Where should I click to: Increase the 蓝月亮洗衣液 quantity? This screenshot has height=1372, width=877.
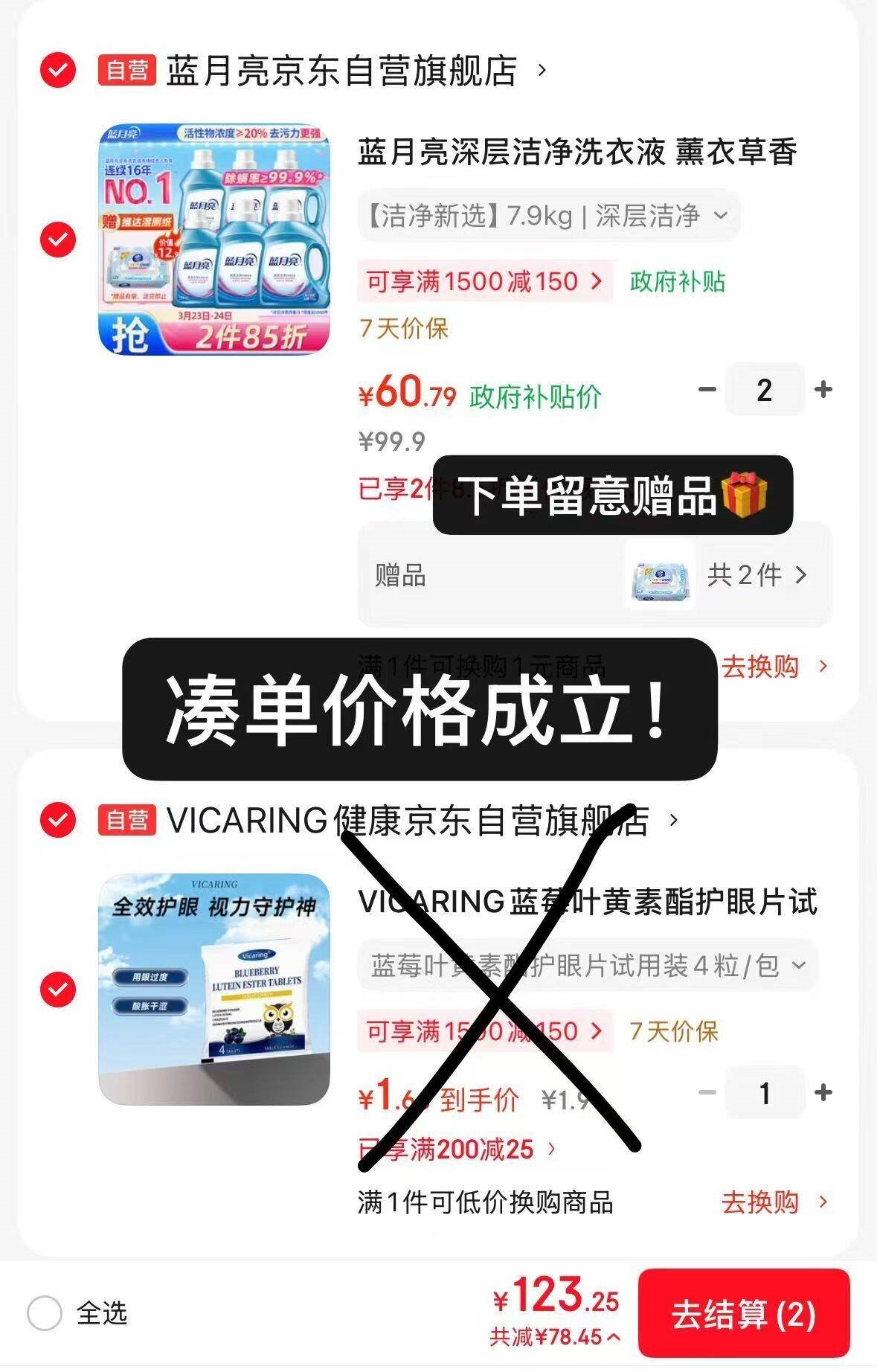[823, 389]
